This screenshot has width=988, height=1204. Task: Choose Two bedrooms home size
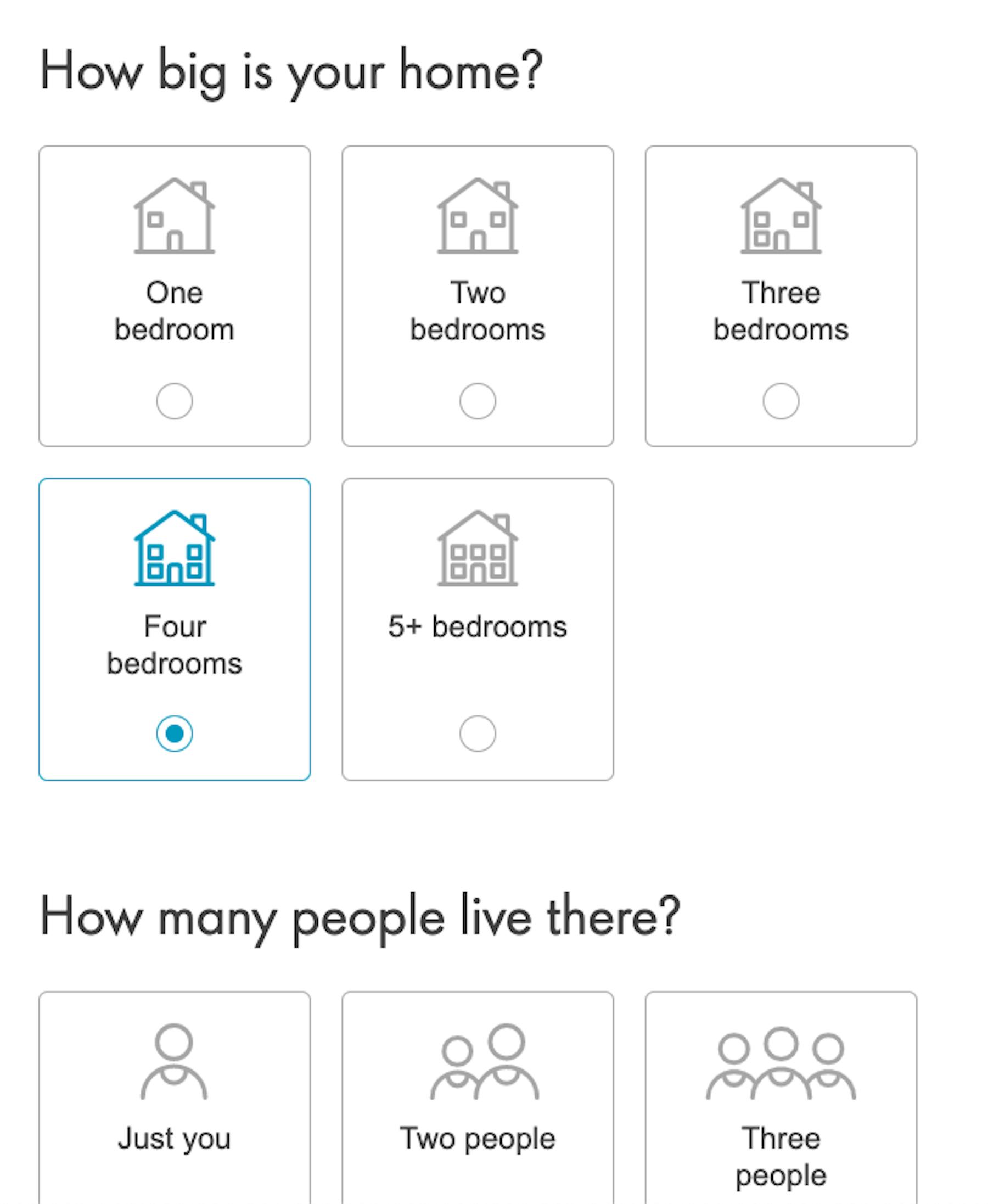pyautogui.click(x=478, y=401)
